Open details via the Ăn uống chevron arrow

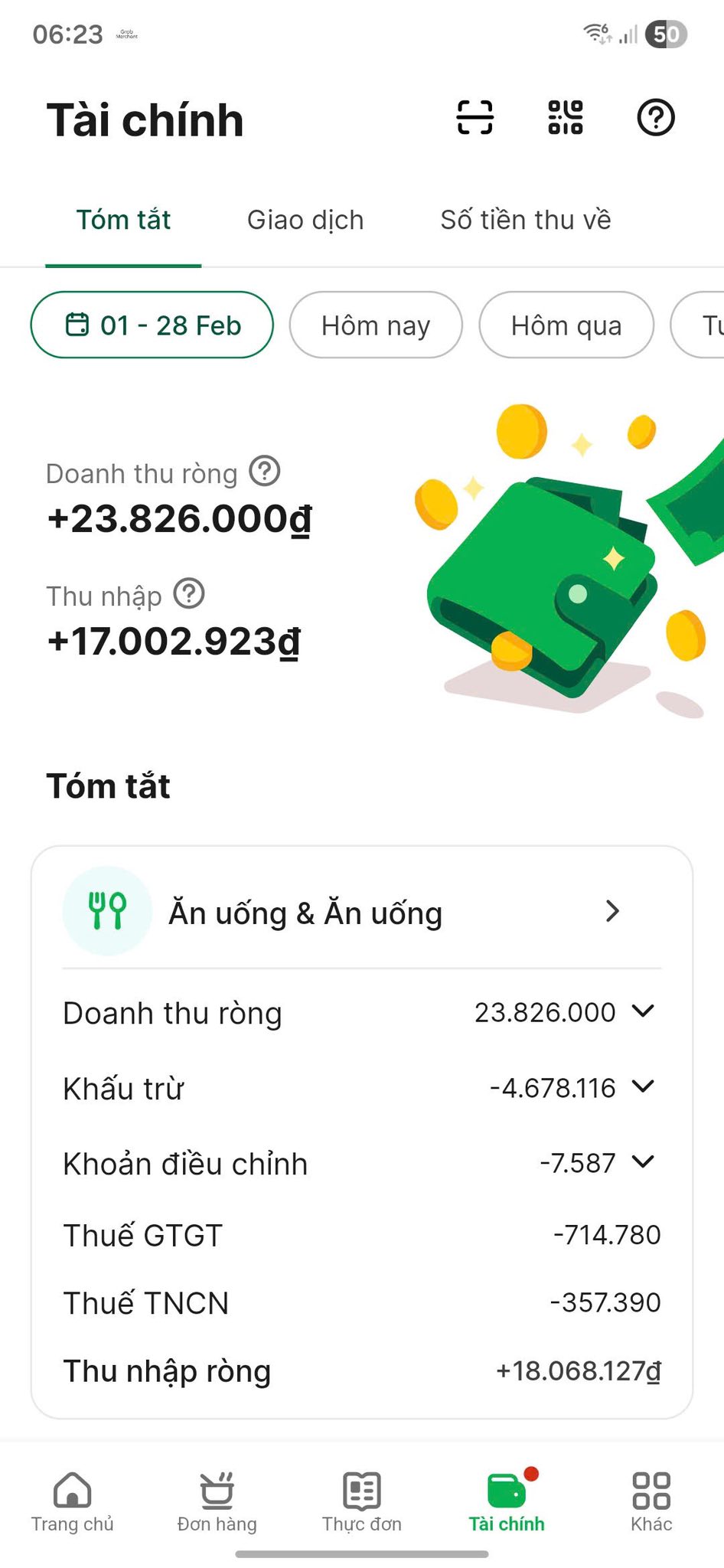612,911
